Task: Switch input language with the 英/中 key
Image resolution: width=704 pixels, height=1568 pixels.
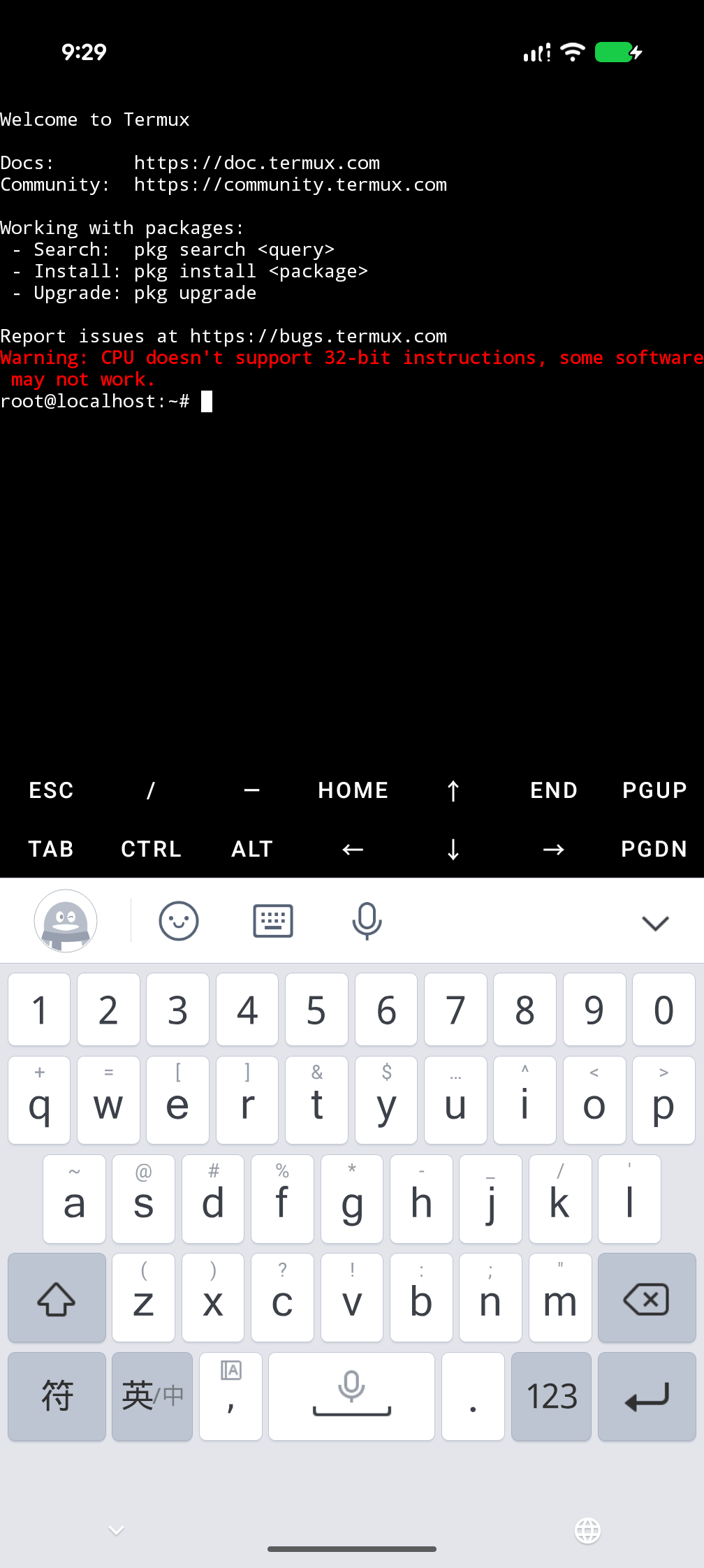Action: point(152,1396)
